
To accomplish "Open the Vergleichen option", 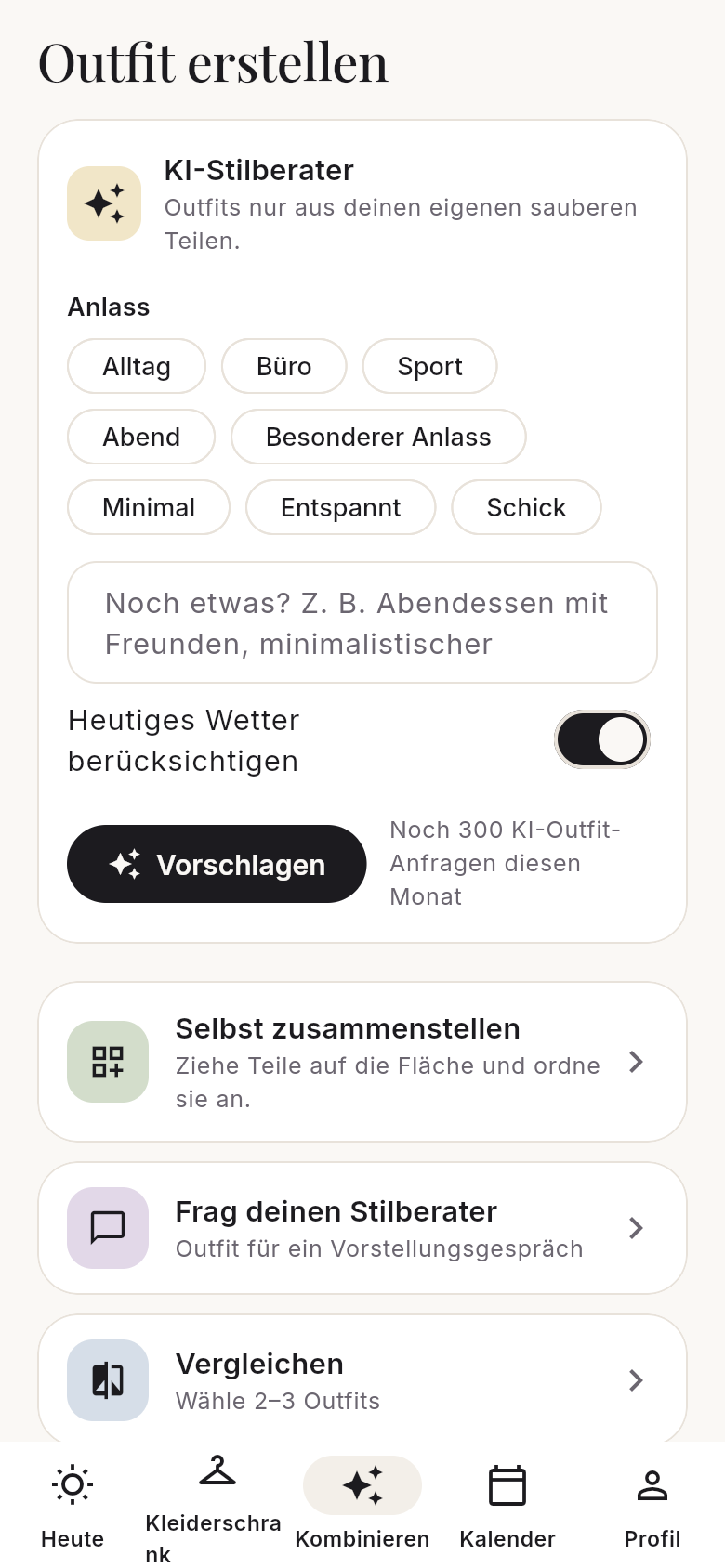I will pos(362,1379).
